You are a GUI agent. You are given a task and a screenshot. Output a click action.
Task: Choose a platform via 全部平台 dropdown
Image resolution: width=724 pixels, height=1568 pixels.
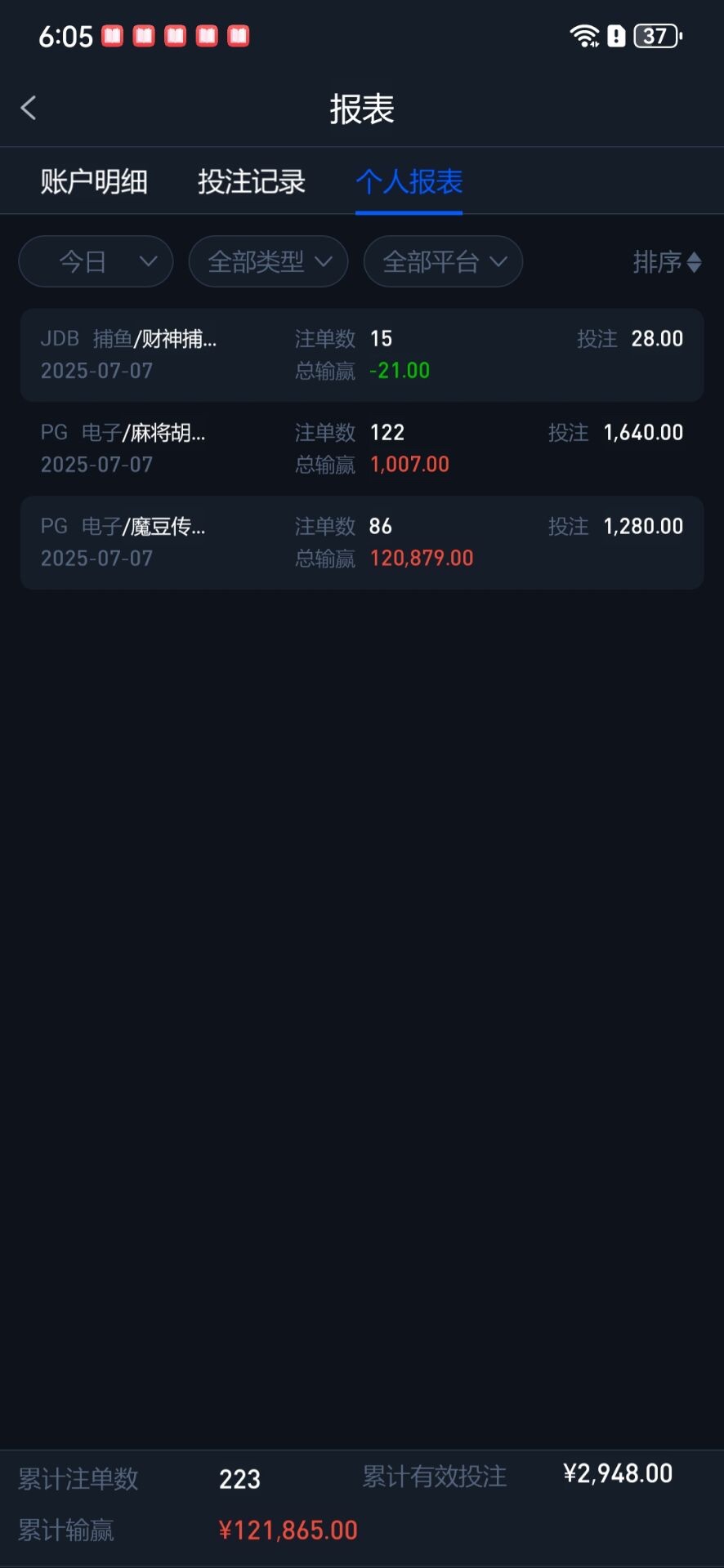(443, 261)
